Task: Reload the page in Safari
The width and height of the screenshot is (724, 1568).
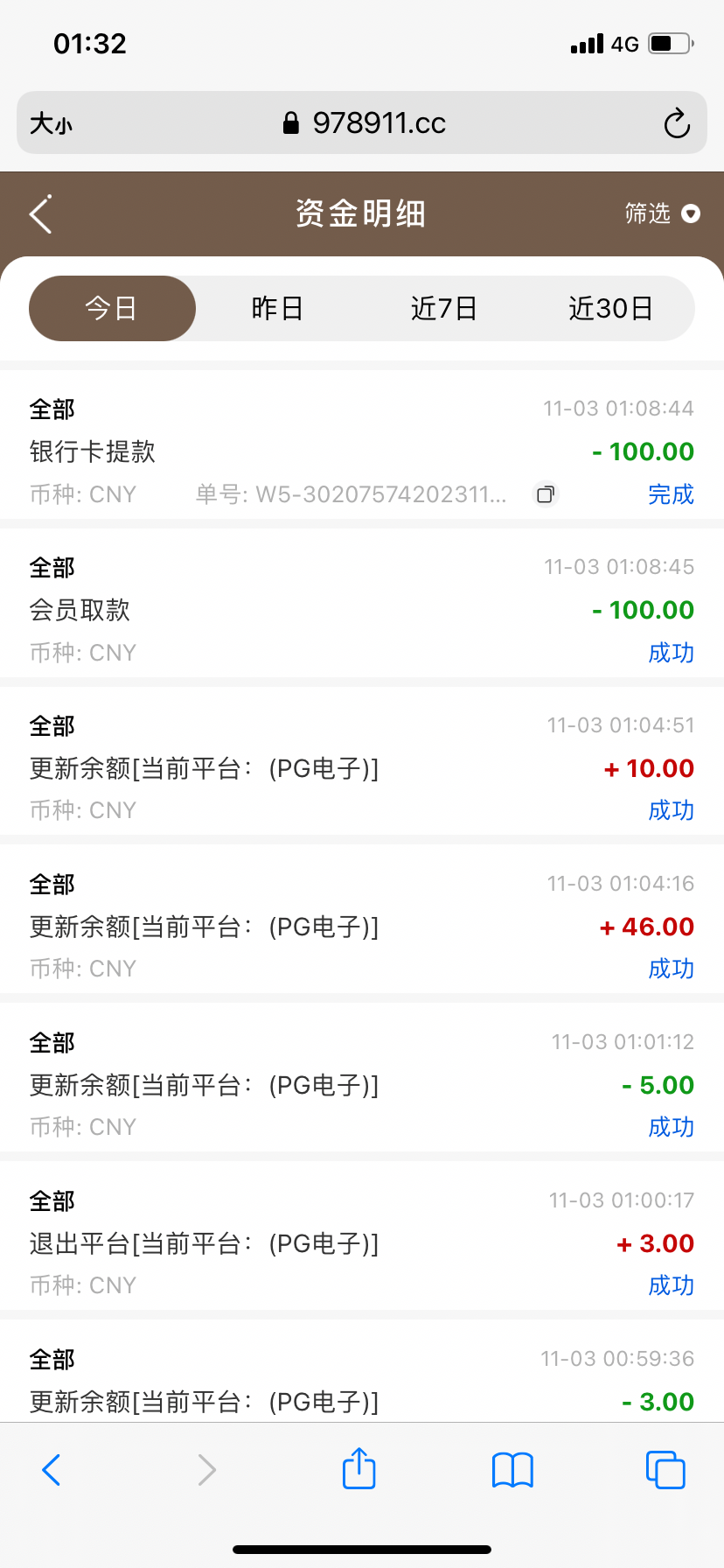Action: pyautogui.click(x=677, y=123)
